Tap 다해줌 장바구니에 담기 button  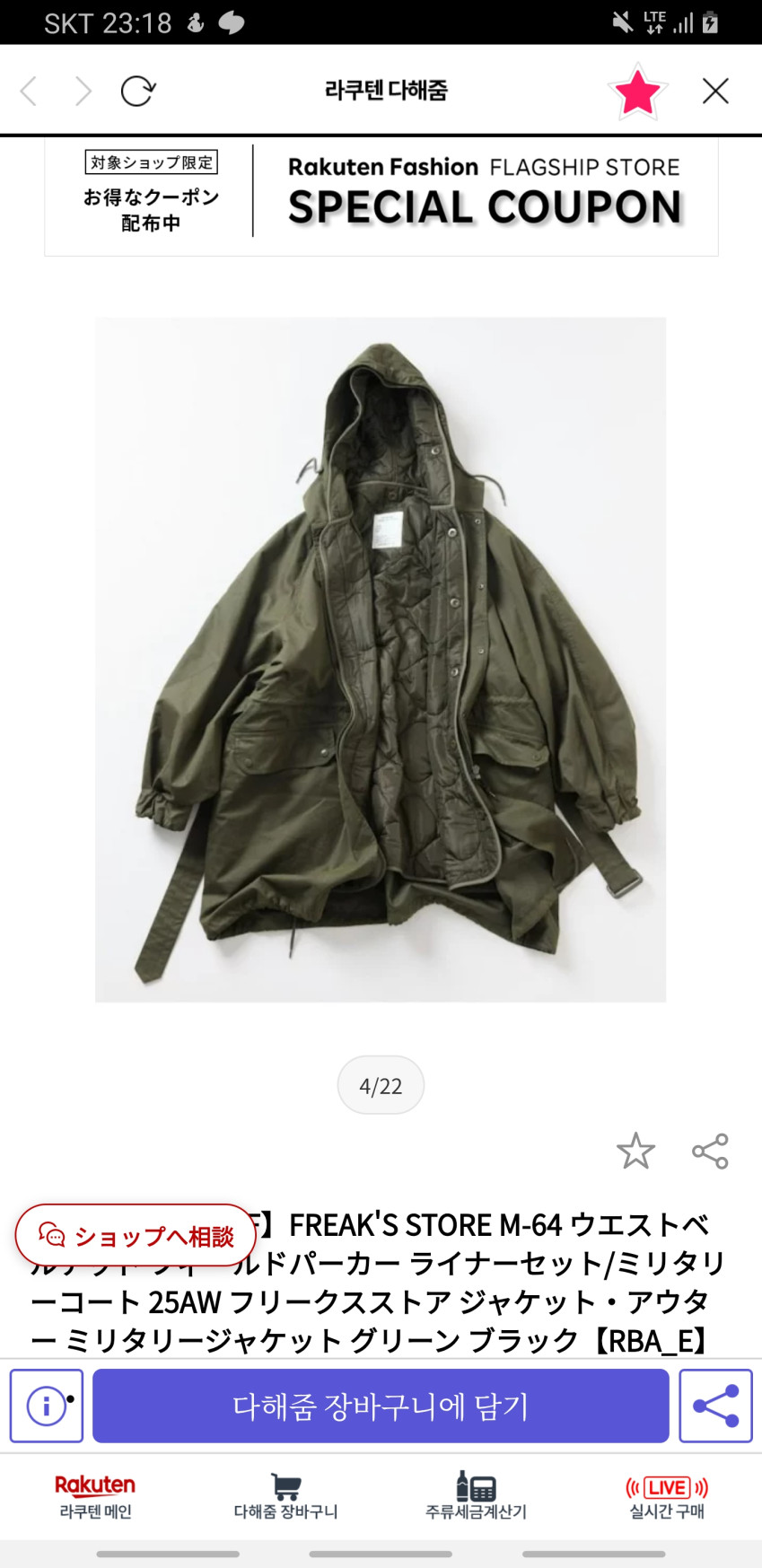tap(381, 1406)
